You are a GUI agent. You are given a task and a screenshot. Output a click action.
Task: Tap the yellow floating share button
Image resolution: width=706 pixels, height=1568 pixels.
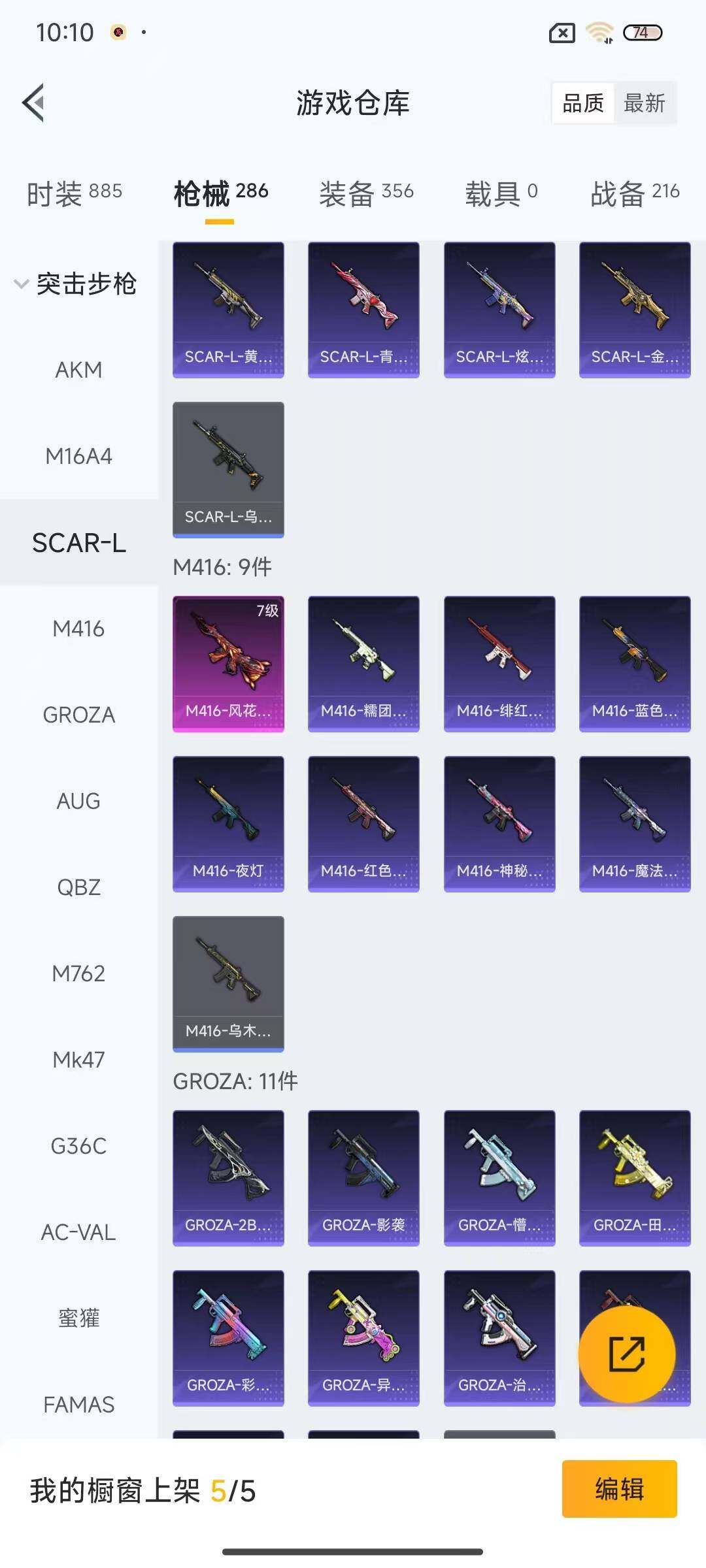coord(626,1354)
